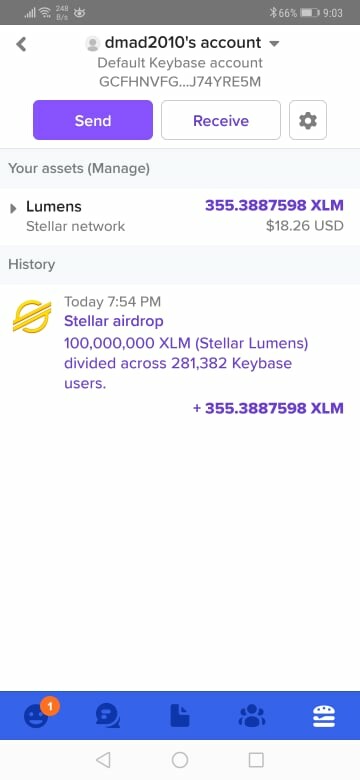Go back using the top-left arrow
Screen dimensions: 360x780
click(x=21, y=44)
